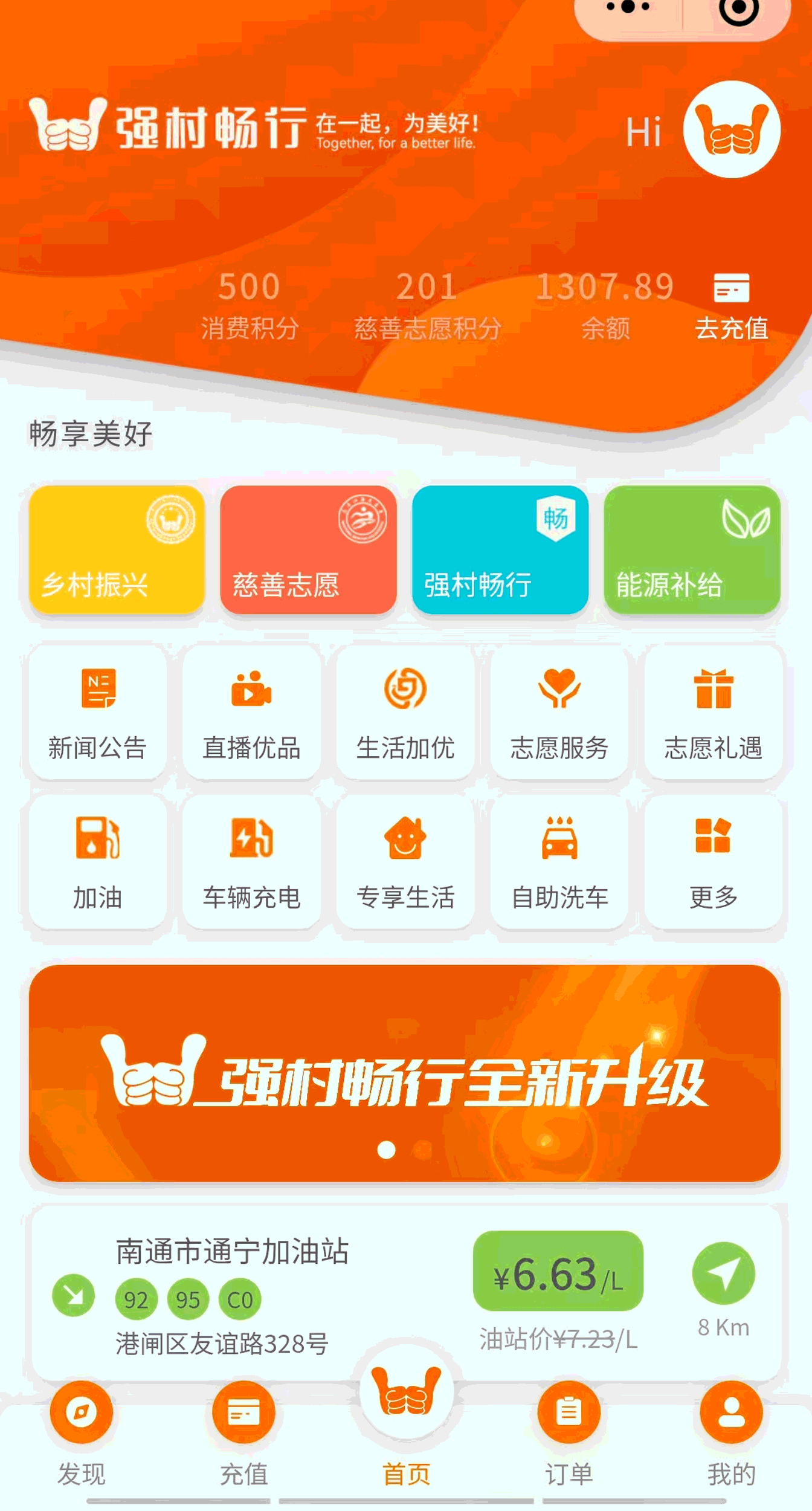
Task: Open the mini program more-options menu
Action: click(628, 8)
